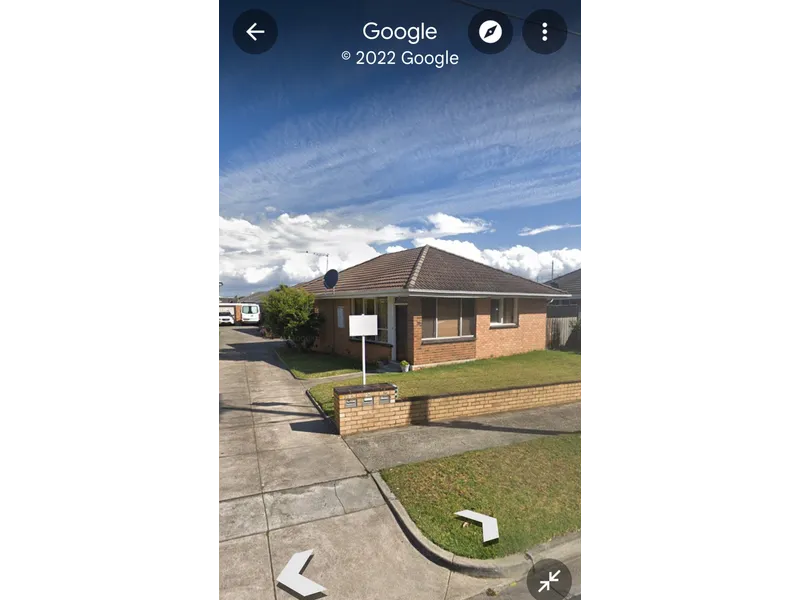Viewport: 800px width, 600px height.
Task: Open the three-dot overflow menu
Action: point(545,32)
